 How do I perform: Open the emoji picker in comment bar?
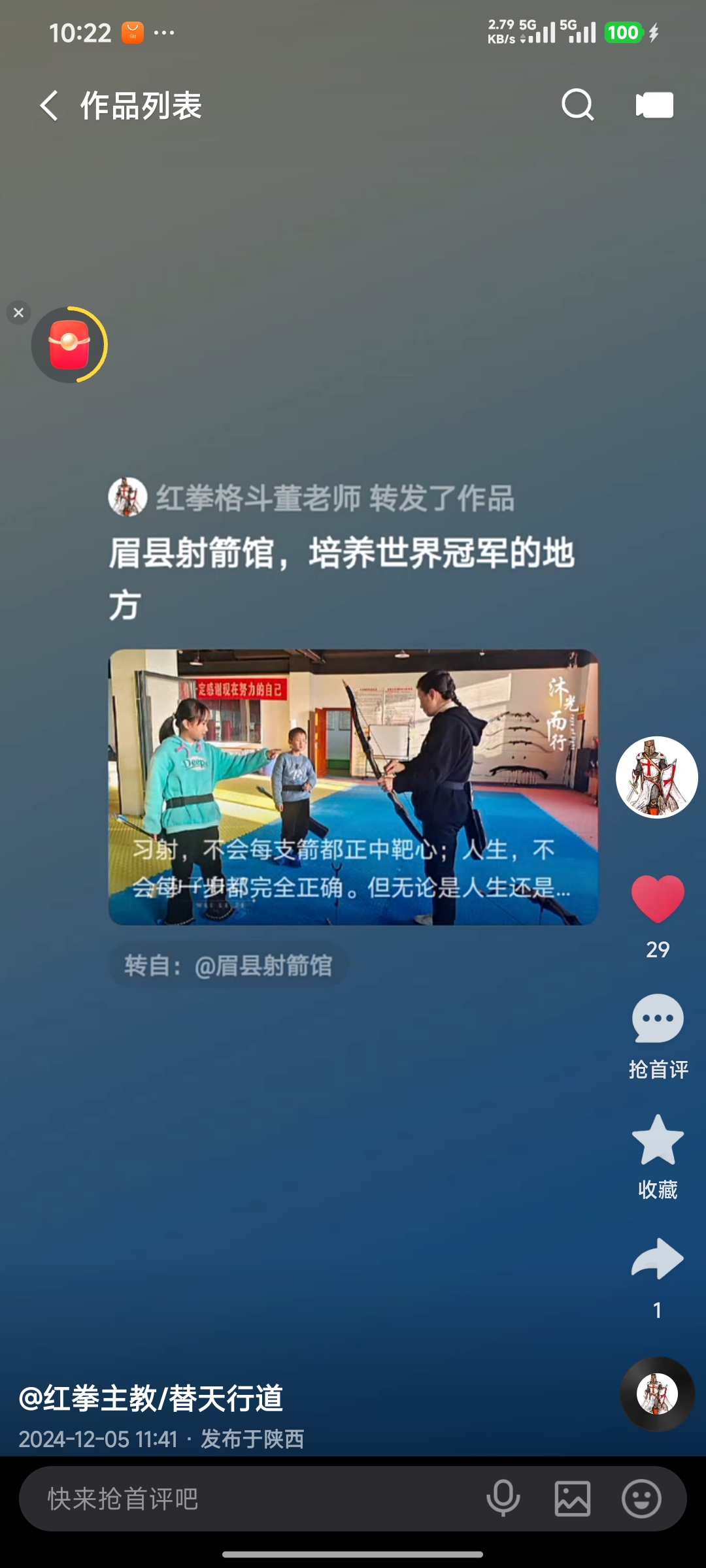click(641, 1499)
